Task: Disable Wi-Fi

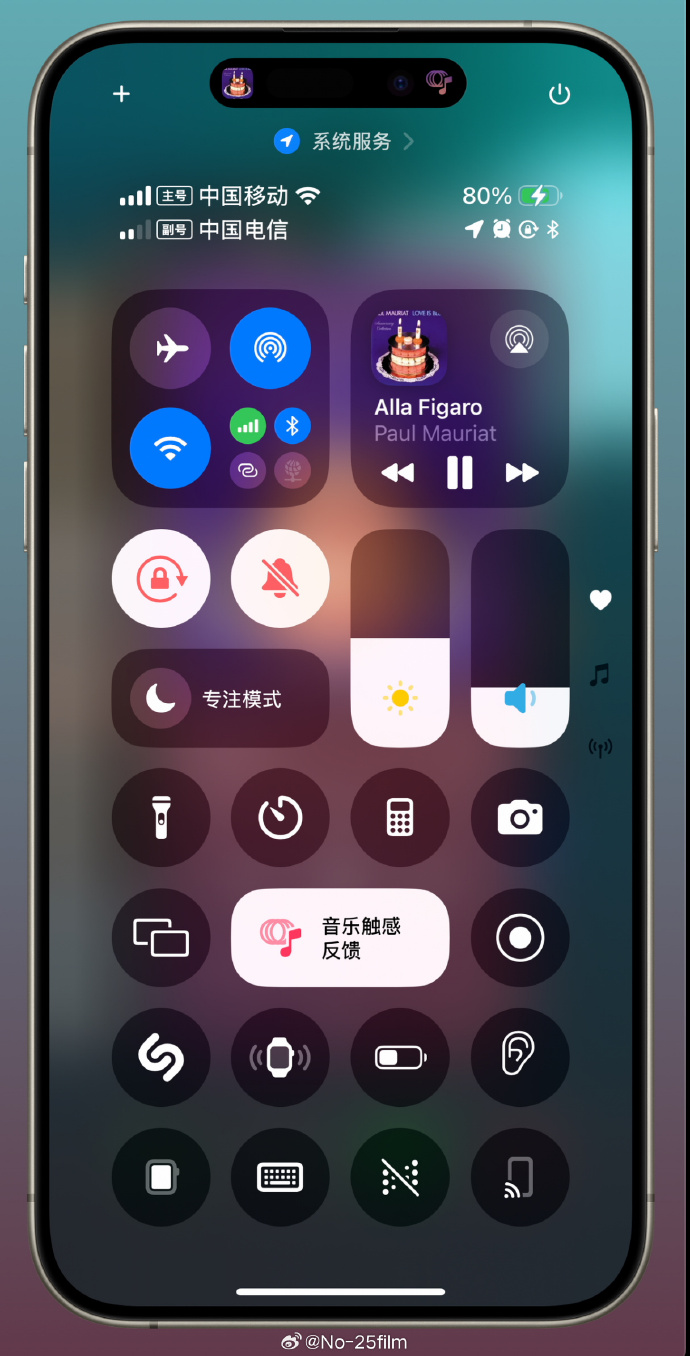Action: (x=171, y=448)
